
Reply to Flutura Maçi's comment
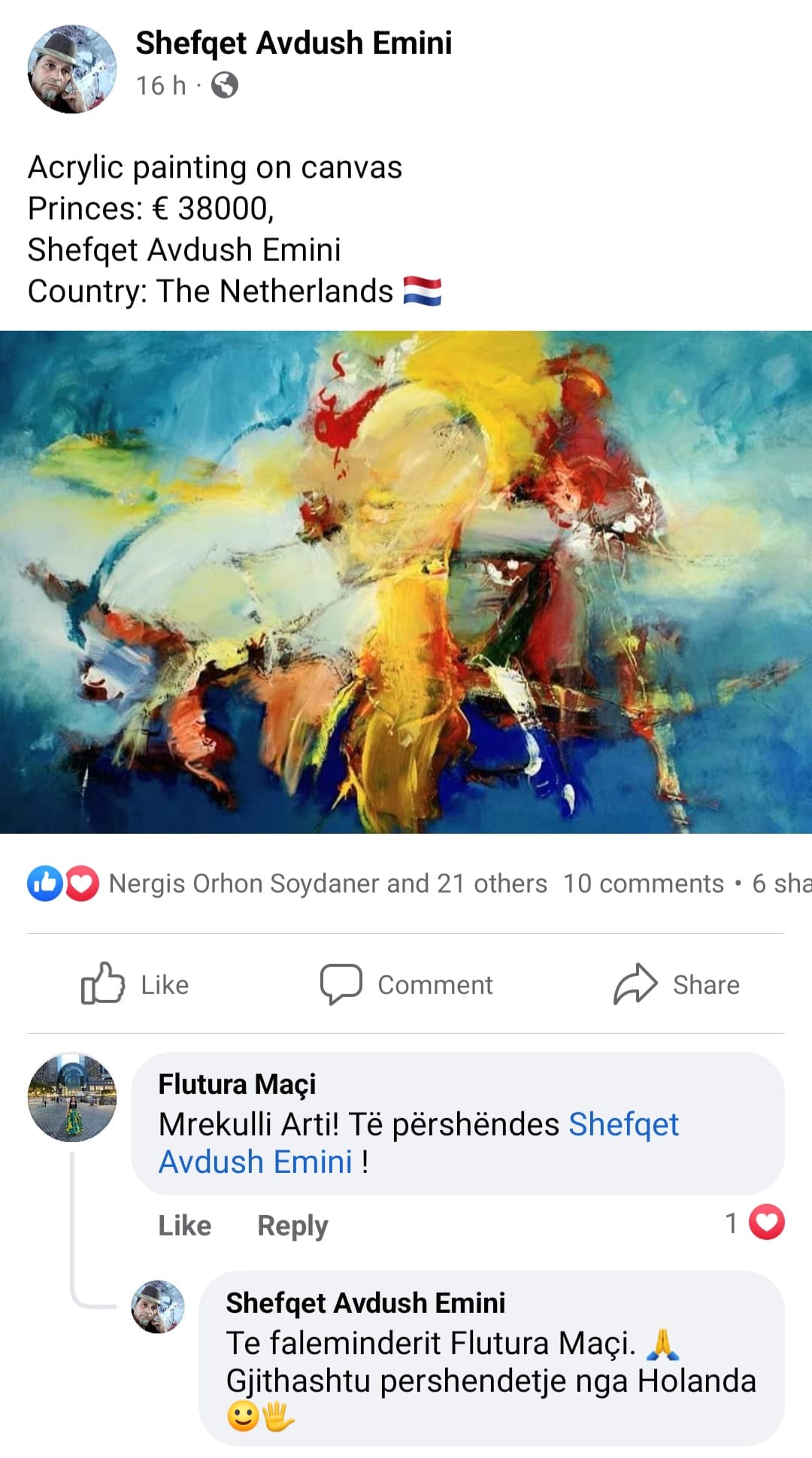292,1226
